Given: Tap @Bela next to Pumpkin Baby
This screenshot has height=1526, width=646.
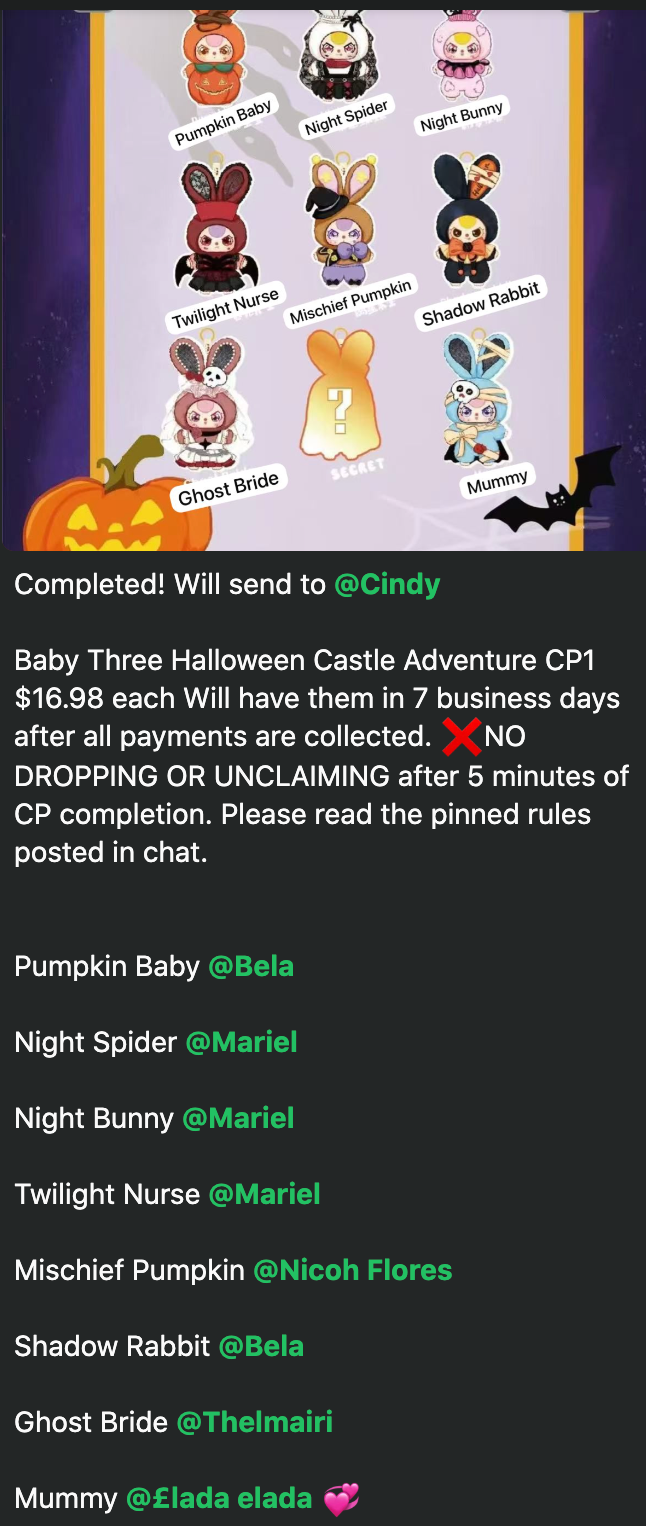Looking at the screenshot, I should click(251, 967).
